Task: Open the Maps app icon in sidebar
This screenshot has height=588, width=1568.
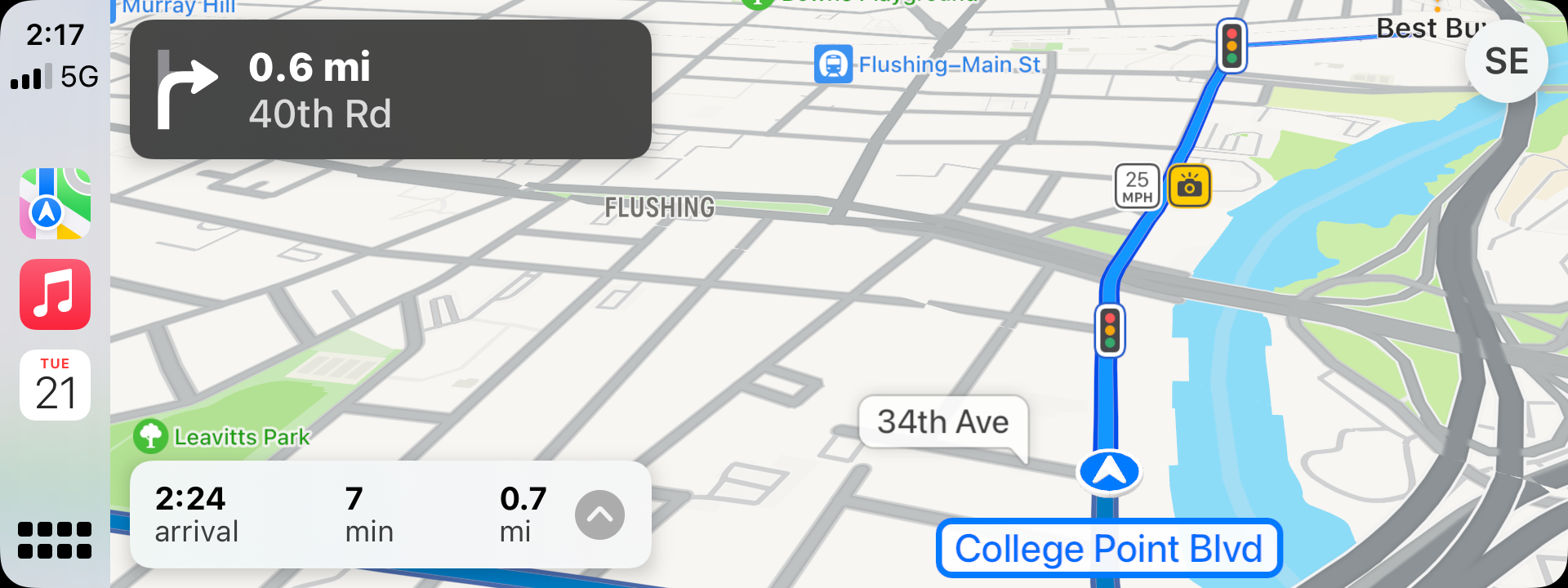Action: click(x=55, y=203)
